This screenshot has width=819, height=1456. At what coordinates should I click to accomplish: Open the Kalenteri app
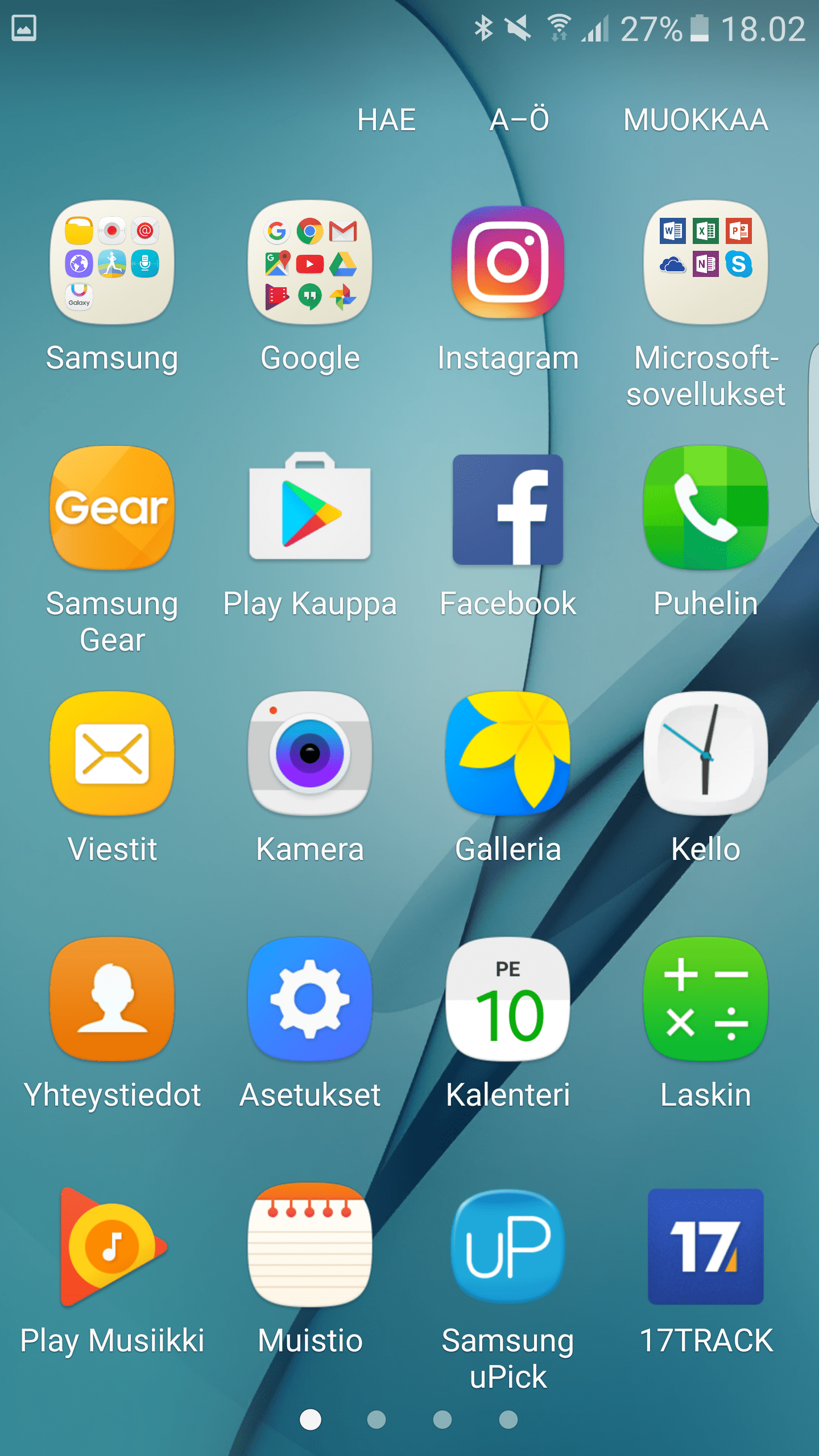(508, 999)
